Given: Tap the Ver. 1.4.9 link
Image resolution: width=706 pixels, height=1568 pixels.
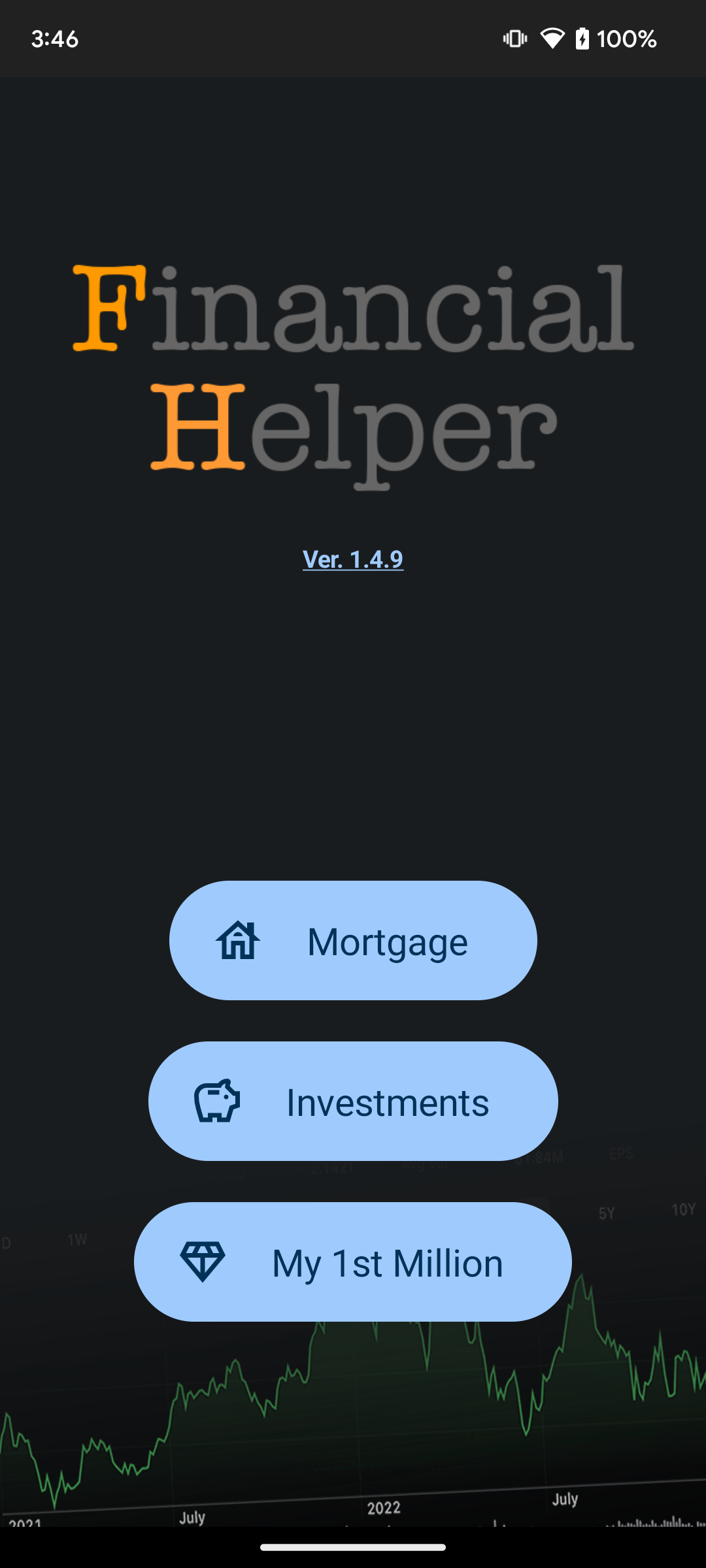Looking at the screenshot, I should [x=353, y=559].
